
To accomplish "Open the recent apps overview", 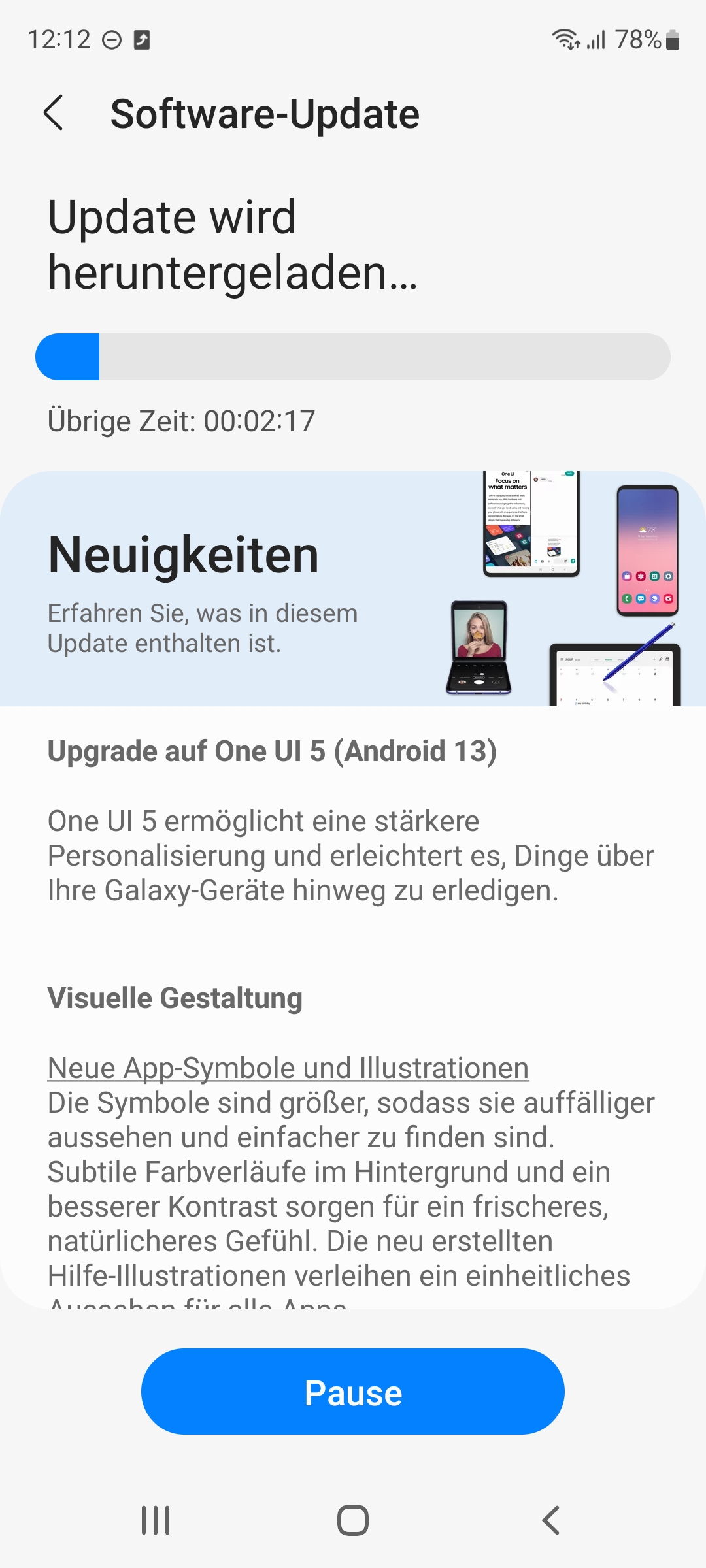I will point(156,1520).
